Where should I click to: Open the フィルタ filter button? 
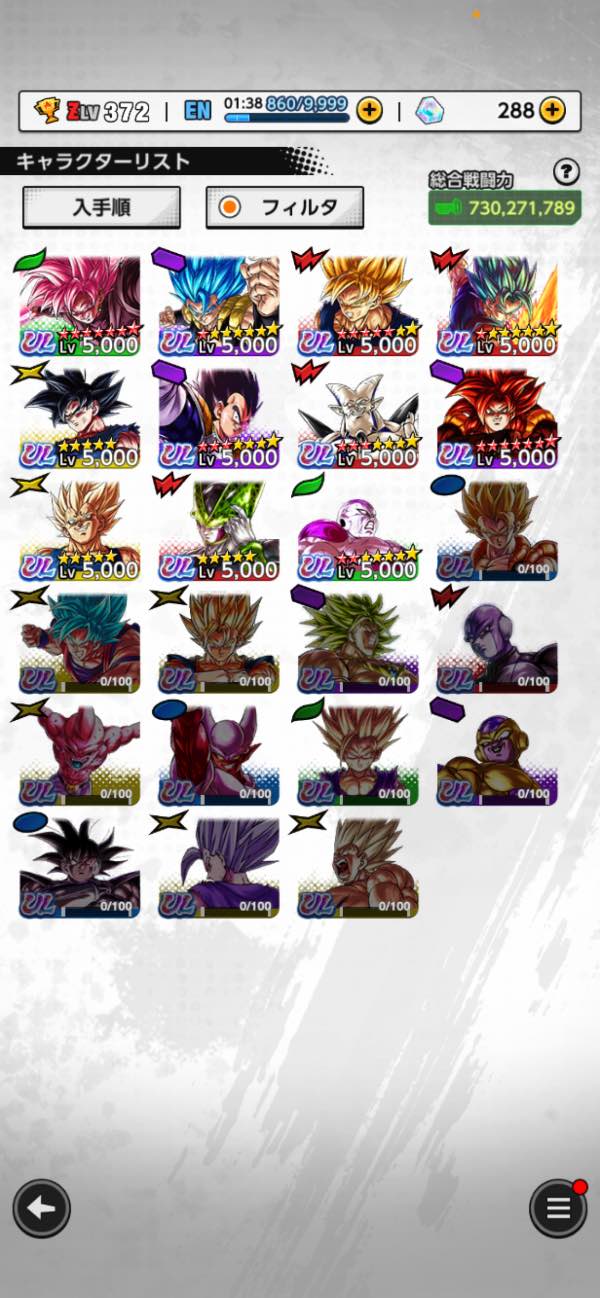coord(285,207)
